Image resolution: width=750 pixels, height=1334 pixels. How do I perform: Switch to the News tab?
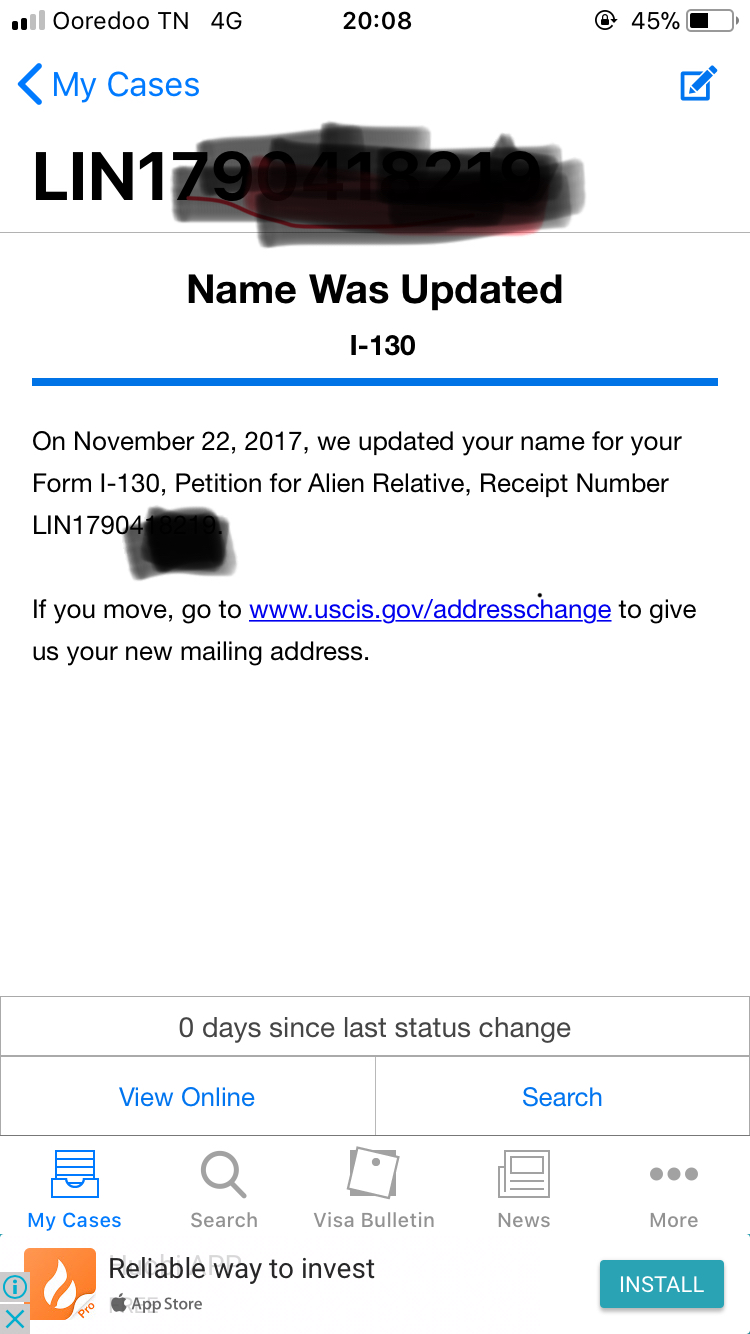[524, 1189]
